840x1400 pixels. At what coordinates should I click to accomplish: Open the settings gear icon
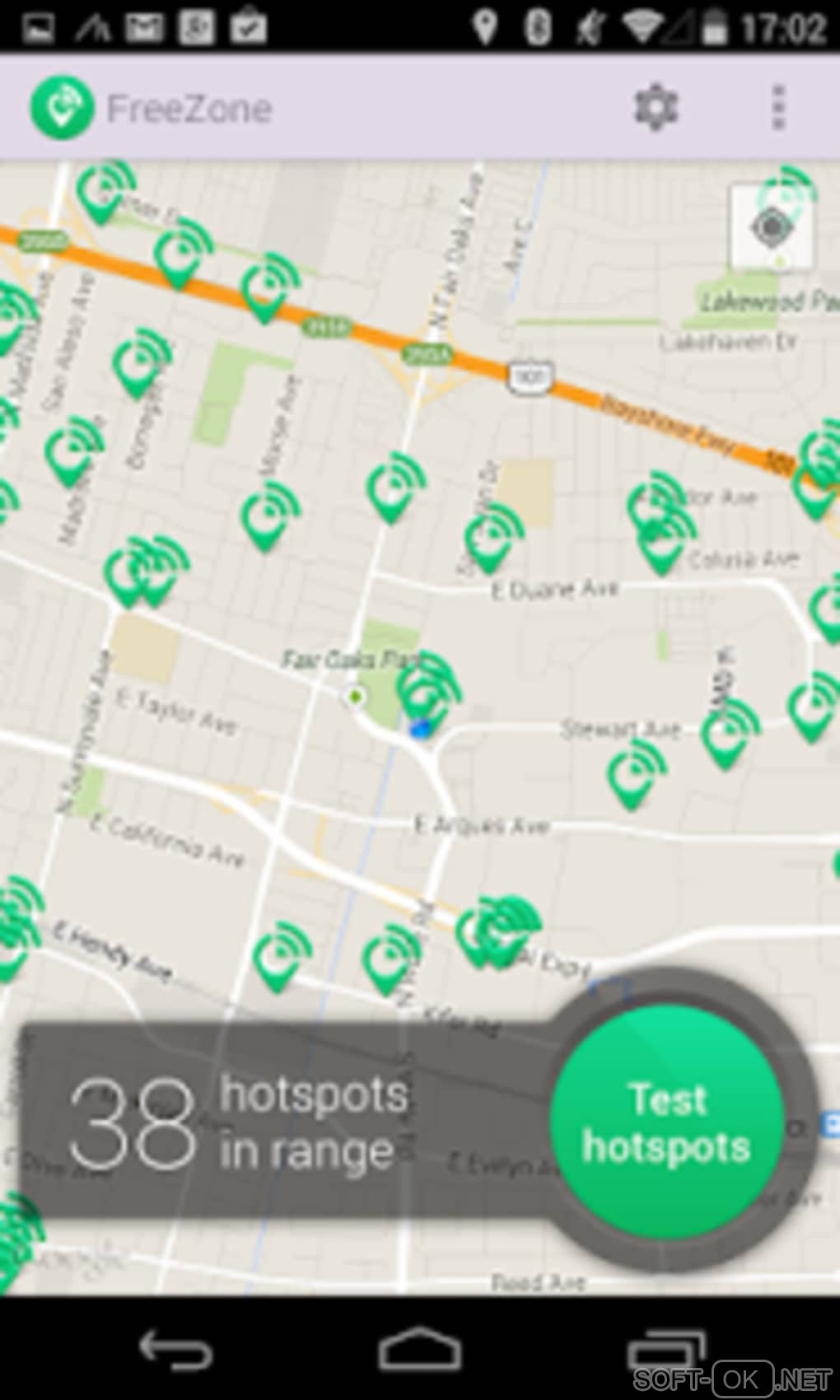pos(656,107)
